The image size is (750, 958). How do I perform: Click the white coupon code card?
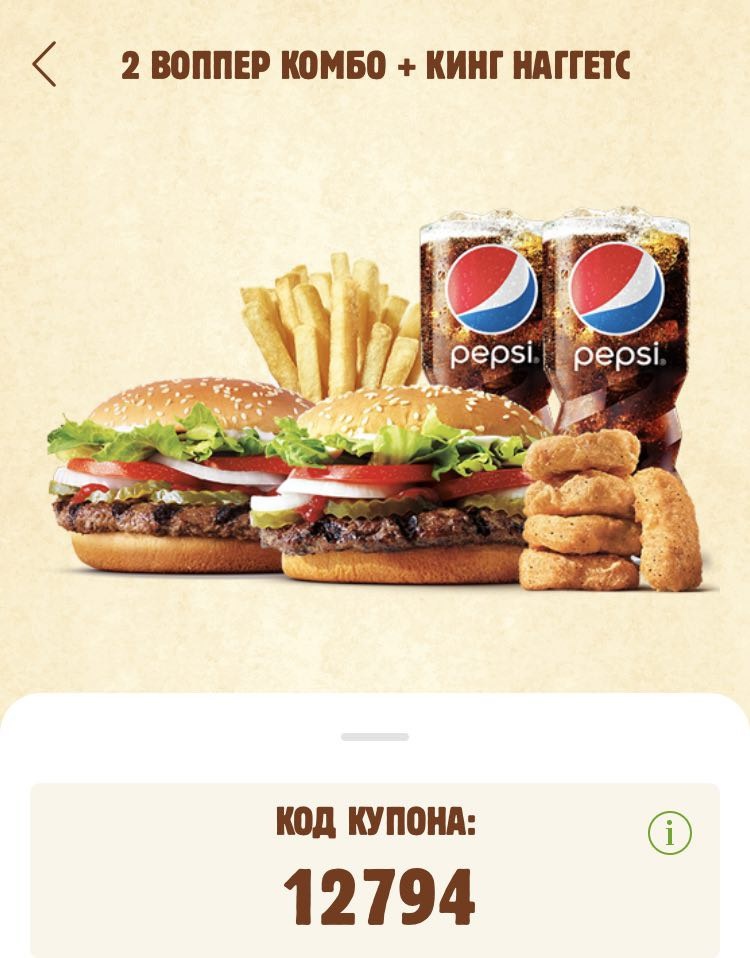click(x=375, y=860)
